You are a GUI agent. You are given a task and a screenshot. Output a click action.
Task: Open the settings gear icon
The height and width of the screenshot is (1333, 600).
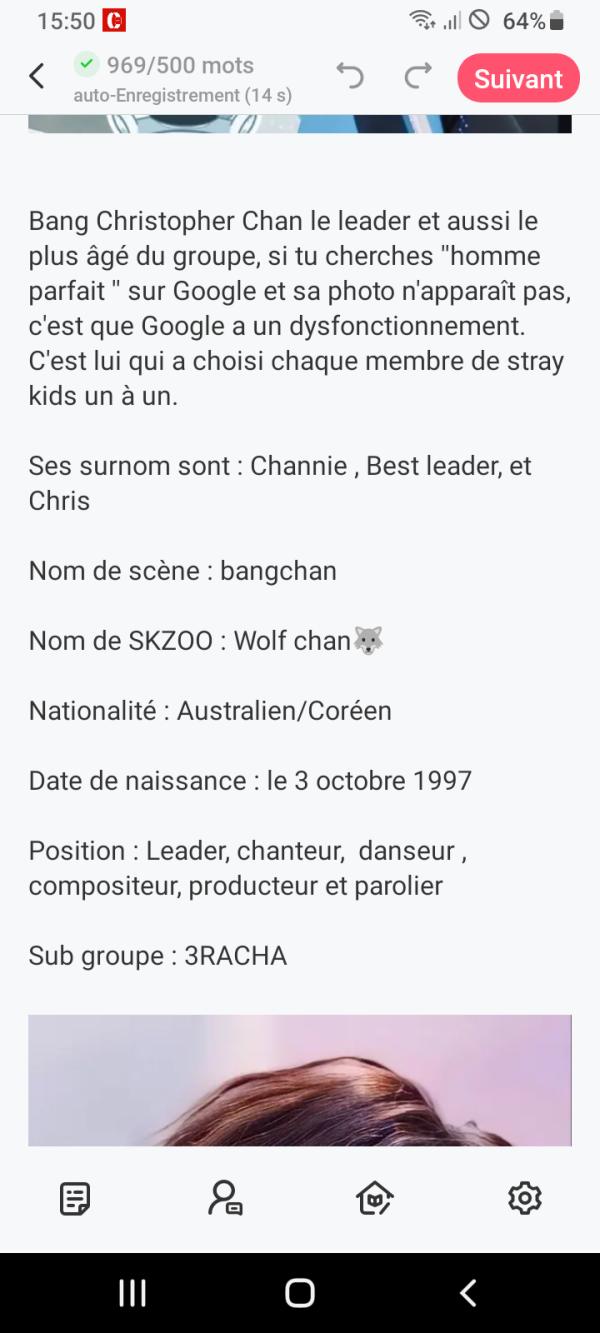coord(525,1198)
